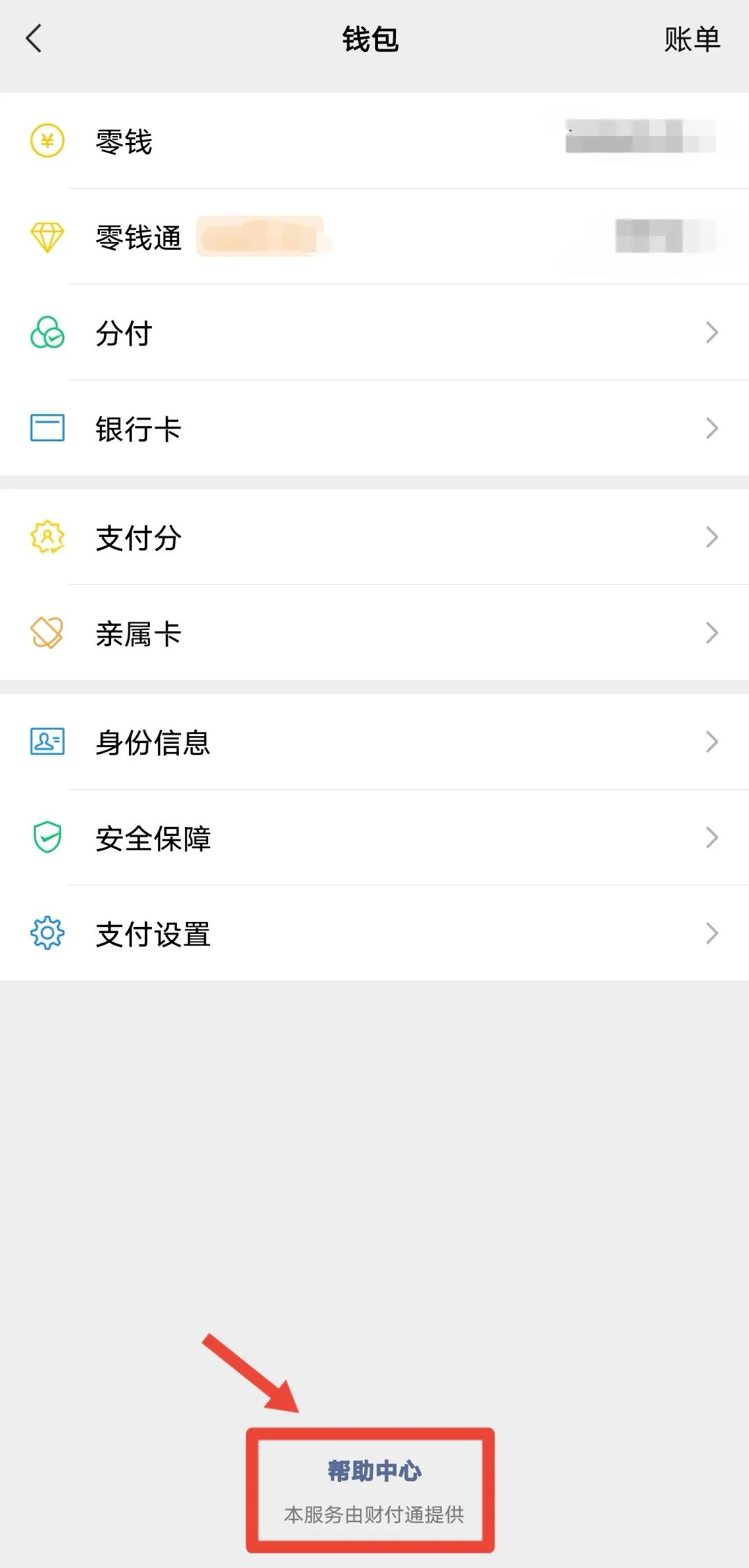Image resolution: width=749 pixels, height=1568 pixels.
Task: Expand the 银行卡 row chevron
Action: click(713, 429)
